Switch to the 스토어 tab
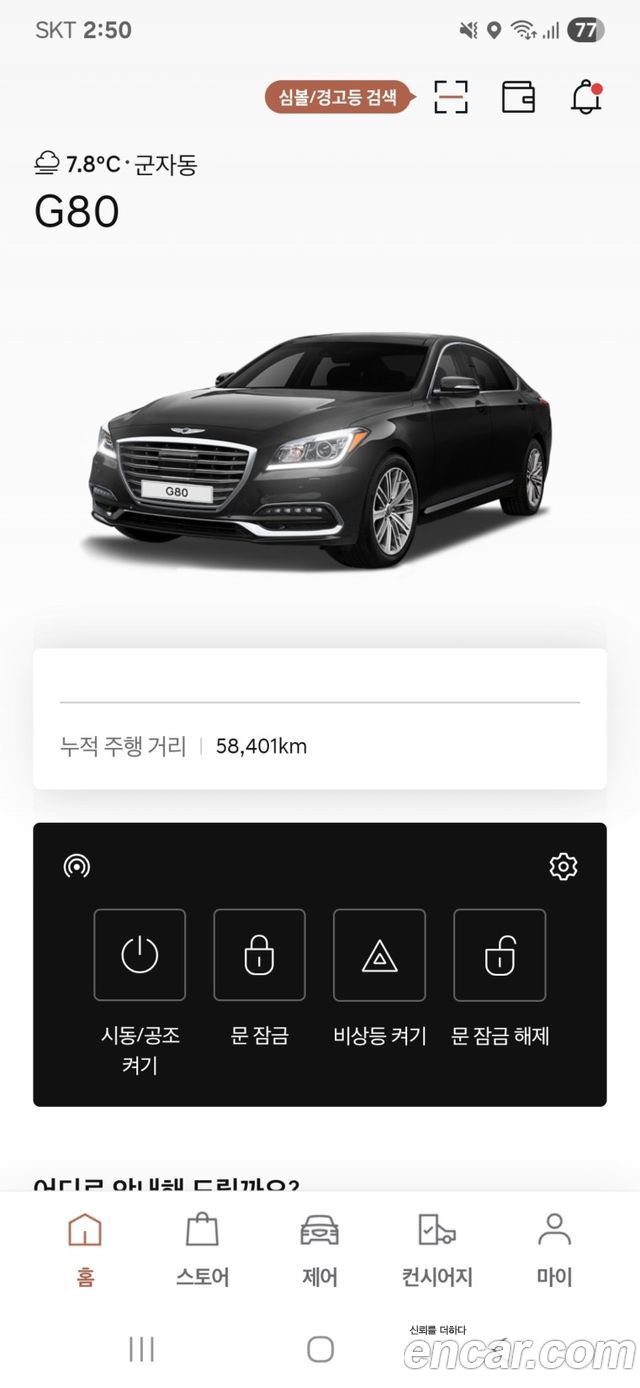This screenshot has height=1388, width=640. 202,1249
